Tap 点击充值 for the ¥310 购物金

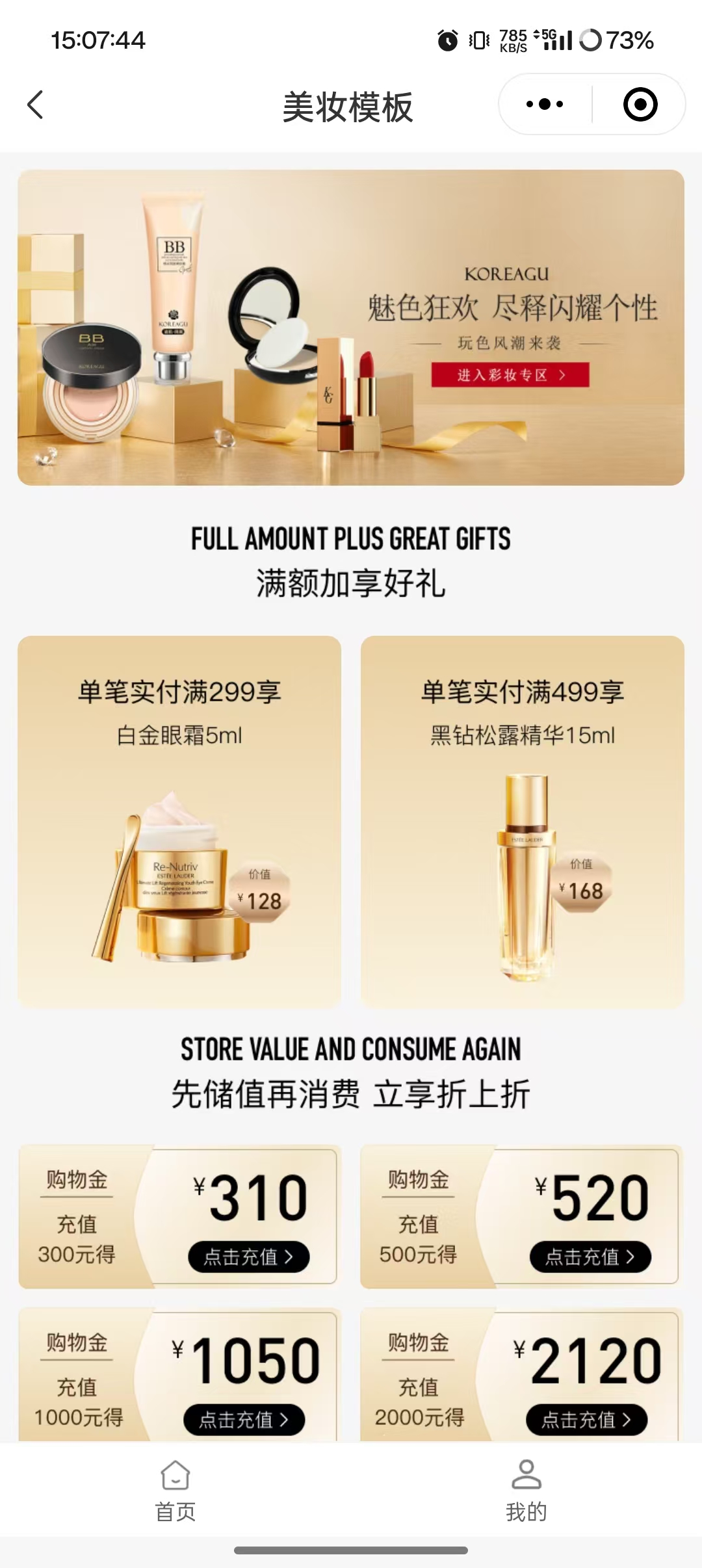coord(248,1257)
